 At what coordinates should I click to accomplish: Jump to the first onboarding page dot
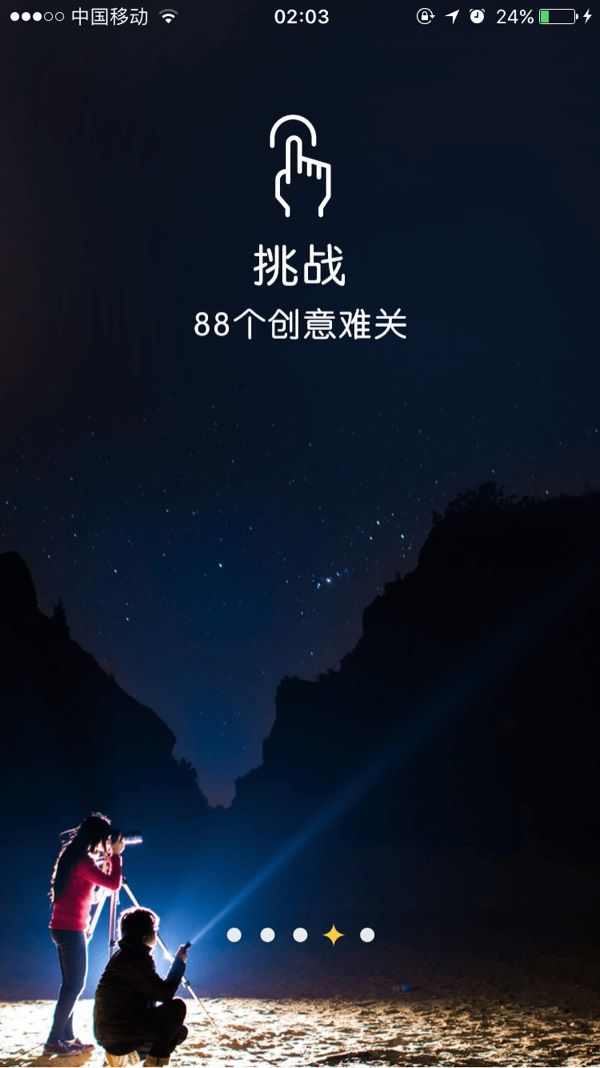click(x=234, y=935)
